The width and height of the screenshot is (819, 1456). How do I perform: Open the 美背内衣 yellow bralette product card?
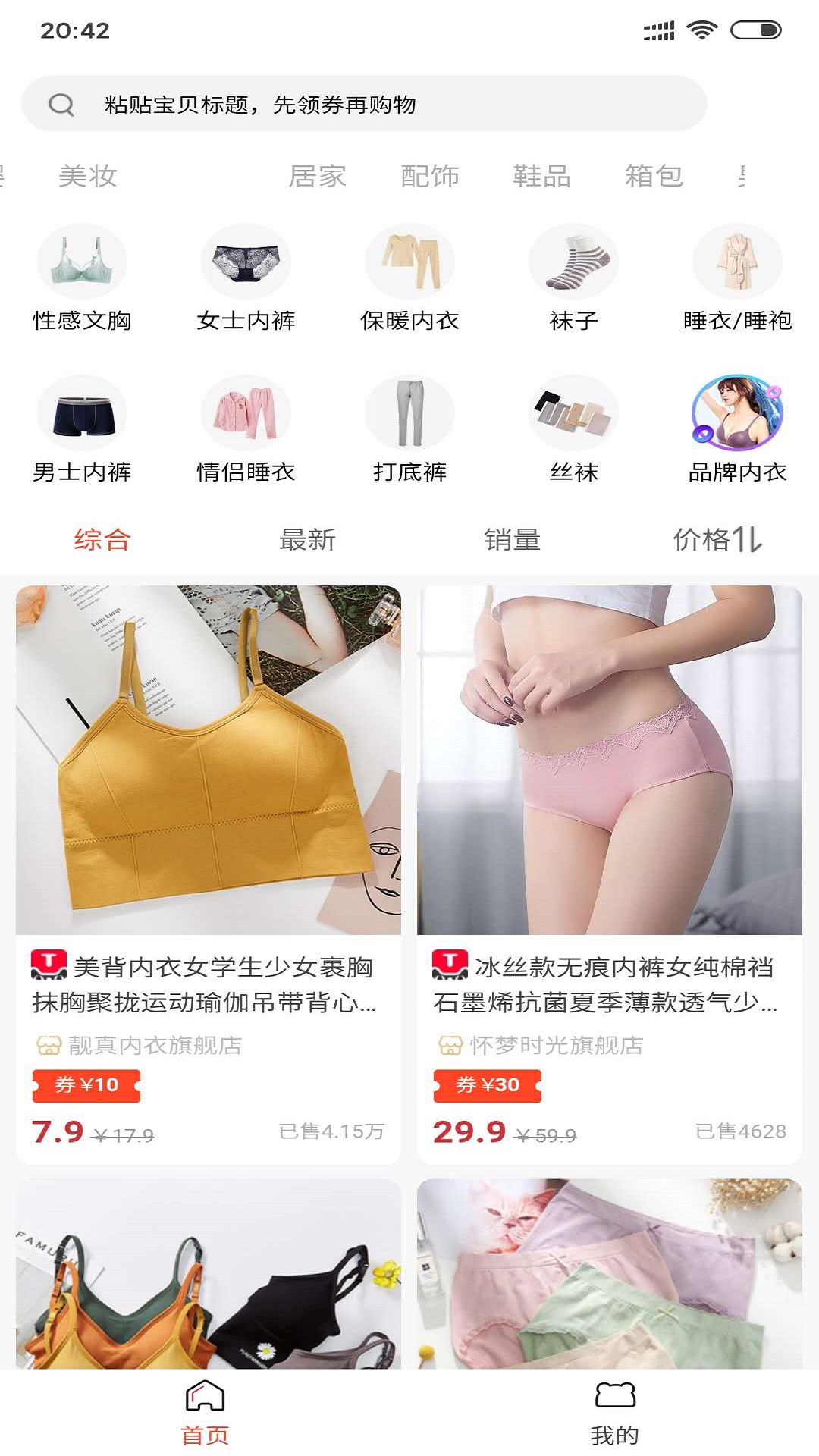(x=209, y=834)
